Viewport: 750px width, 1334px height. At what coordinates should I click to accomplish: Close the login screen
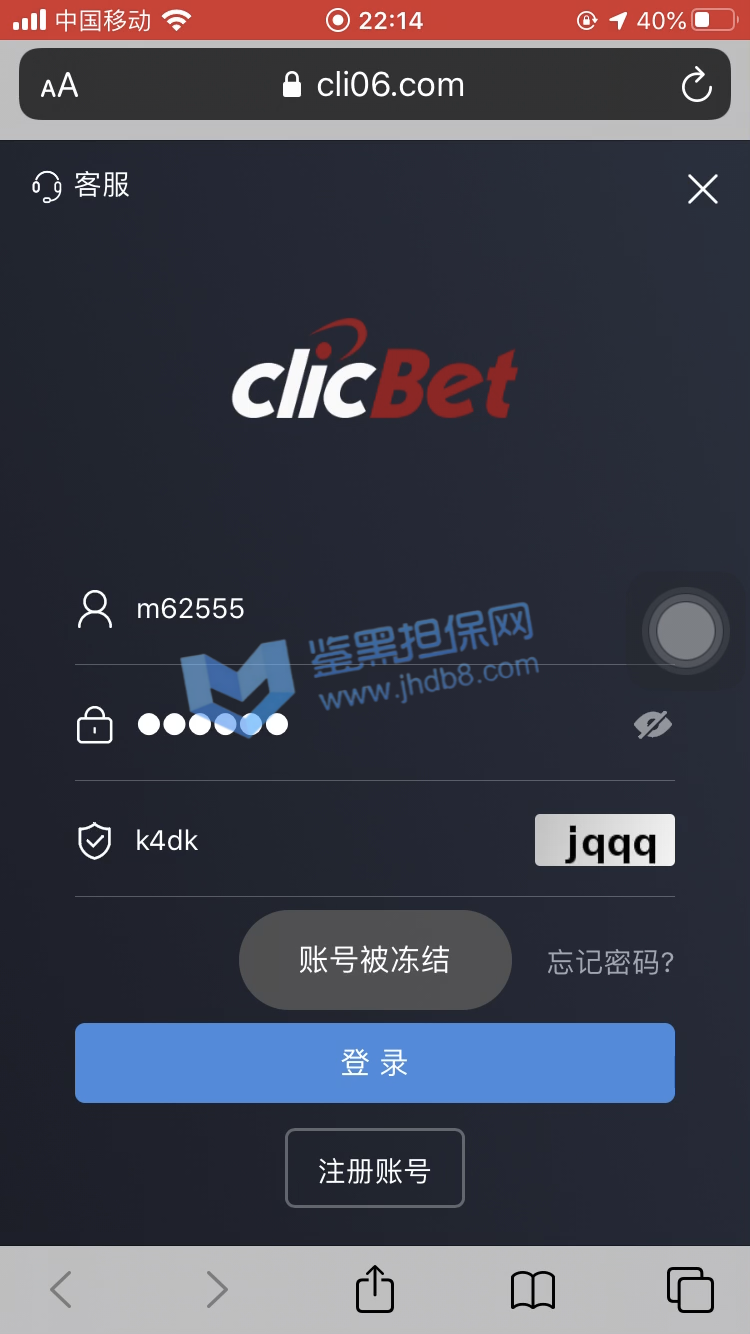[x=703, y=189]
